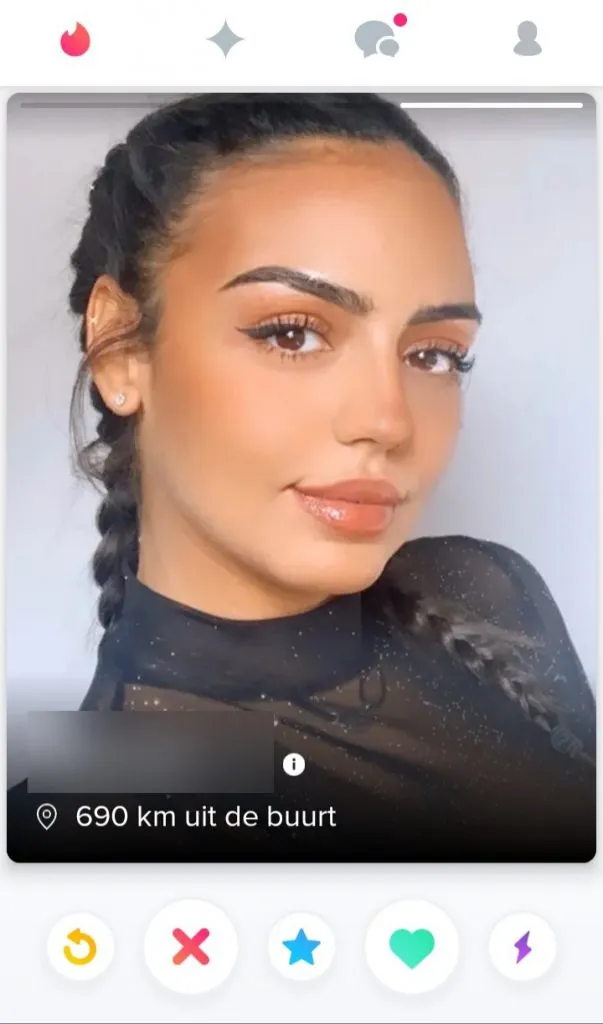The image size is (603, 1024).
Task: Go to the profile tab
Action: (527, 40)
